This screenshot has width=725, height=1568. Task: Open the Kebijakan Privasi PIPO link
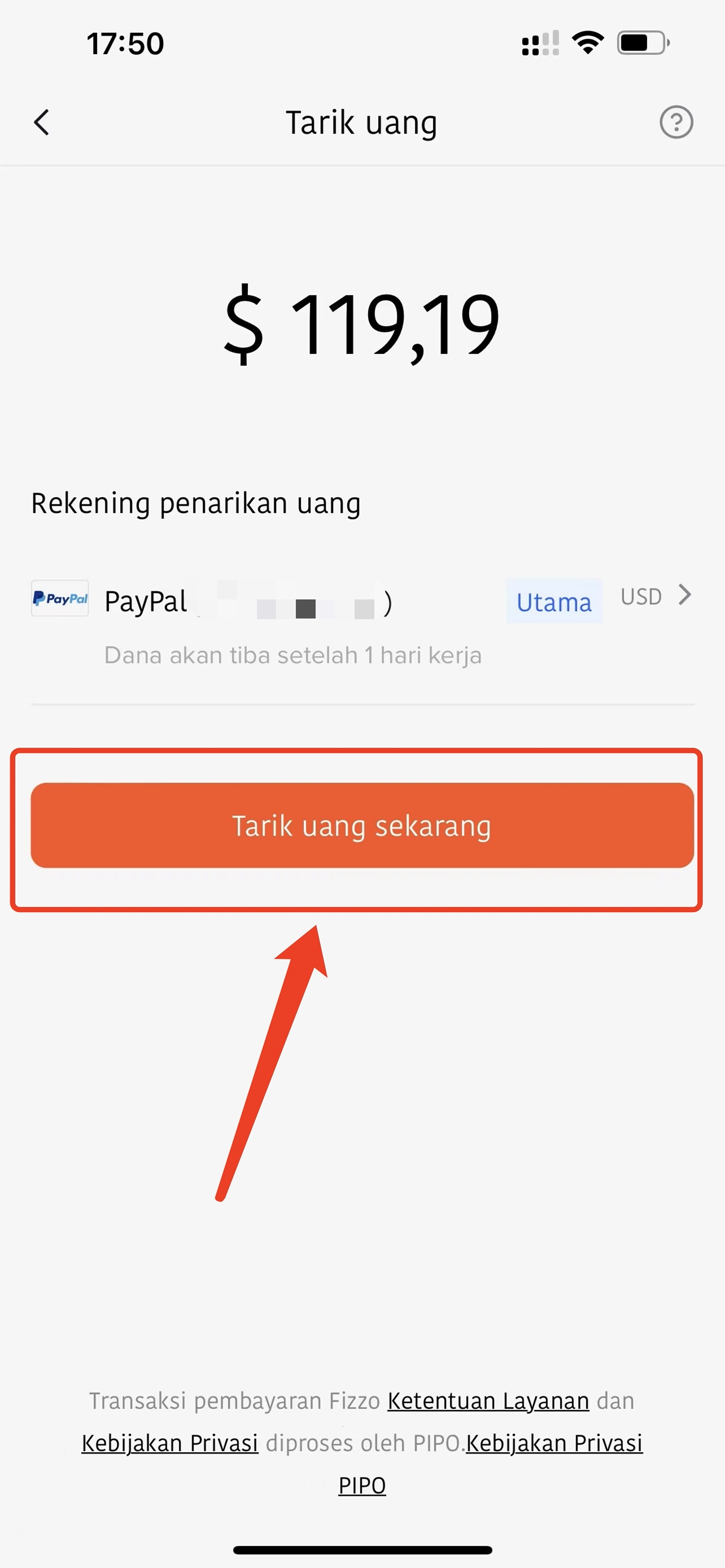point(553,1443)
